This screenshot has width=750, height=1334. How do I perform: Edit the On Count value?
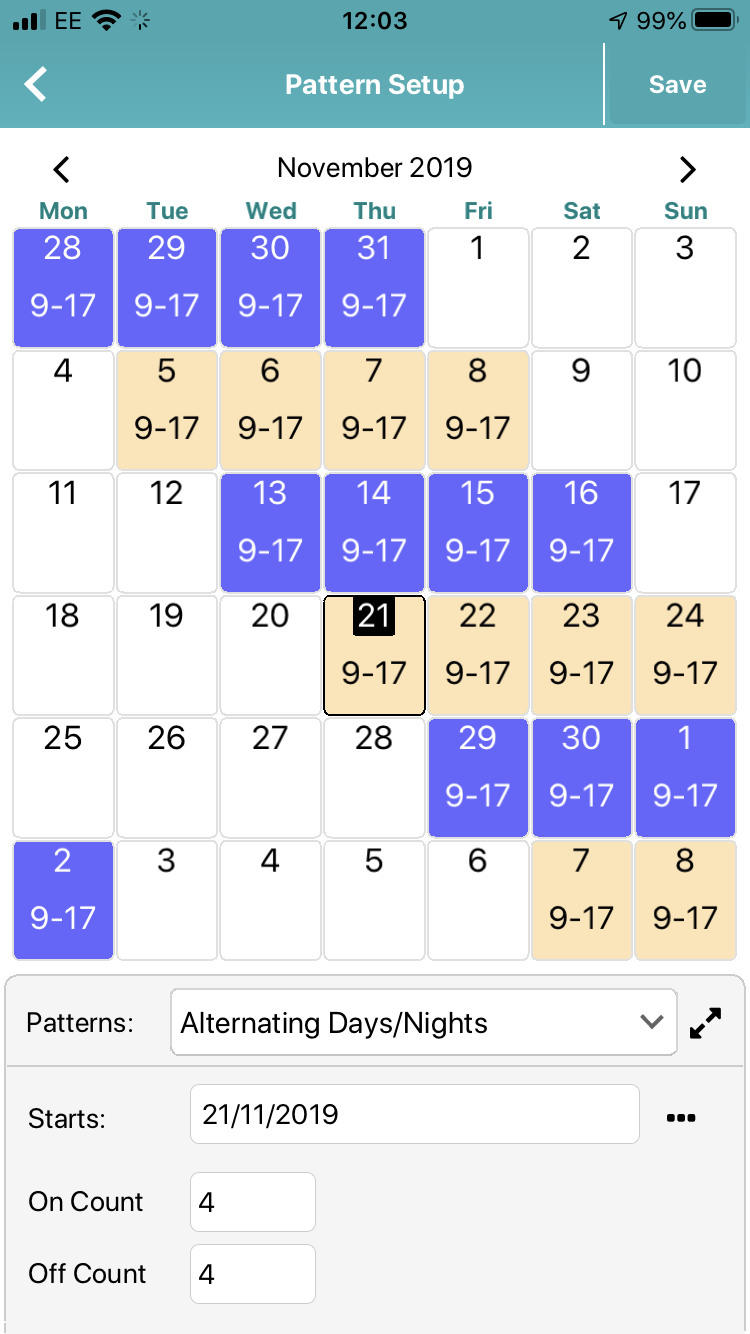[x=252, y=1201]
